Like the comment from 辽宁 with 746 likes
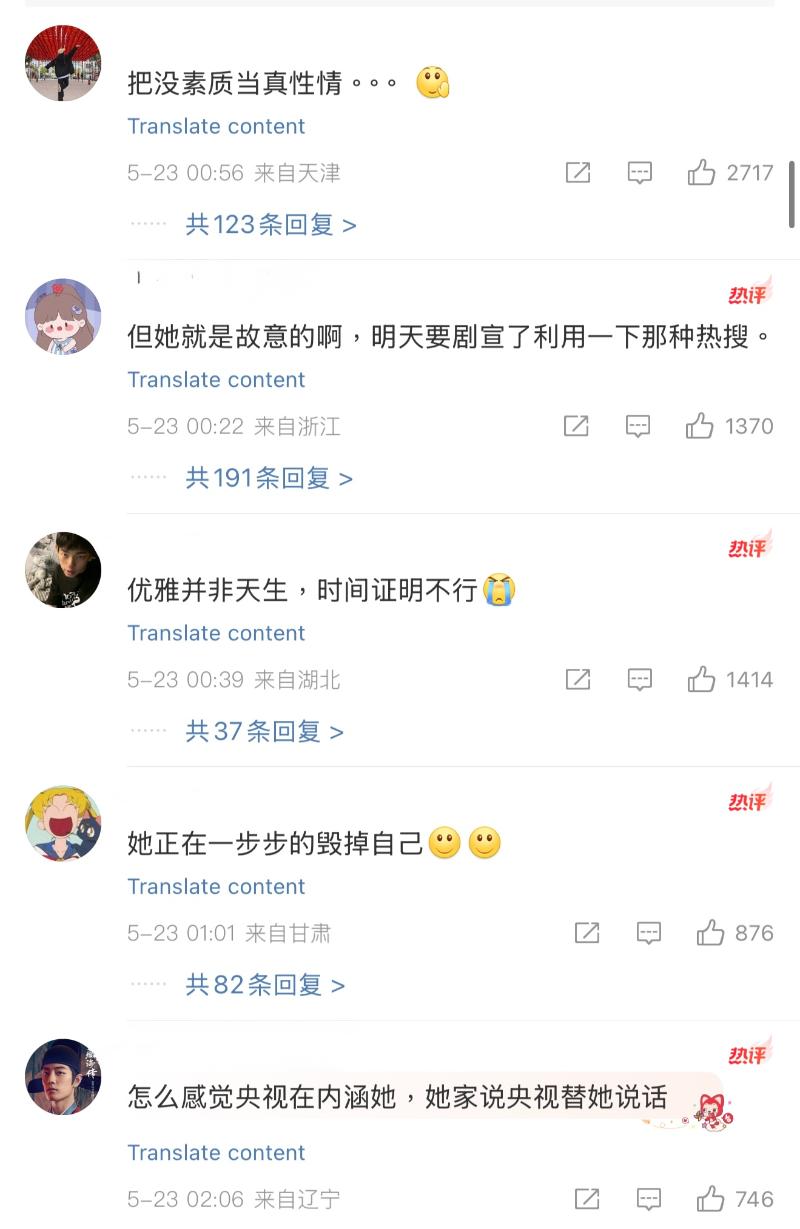The image size is (800, 1229). [711, 1199]
